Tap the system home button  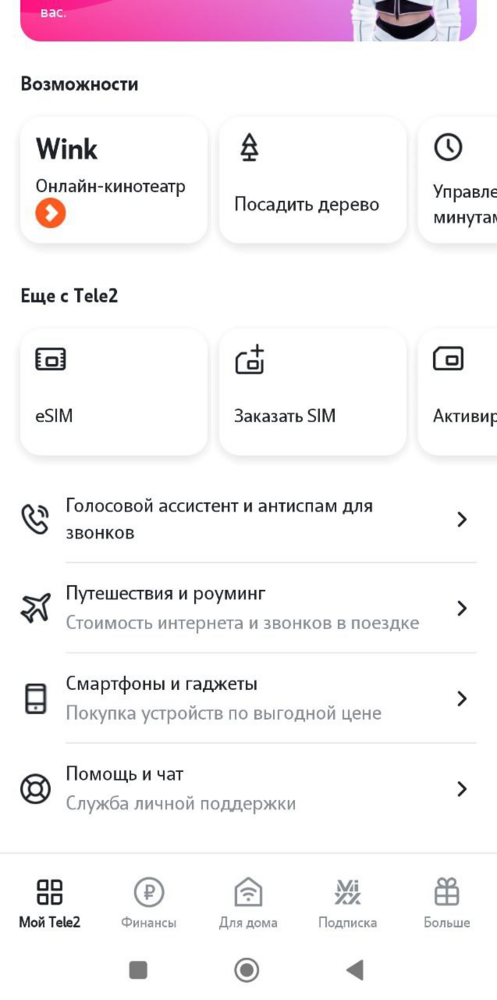[247, 971]
